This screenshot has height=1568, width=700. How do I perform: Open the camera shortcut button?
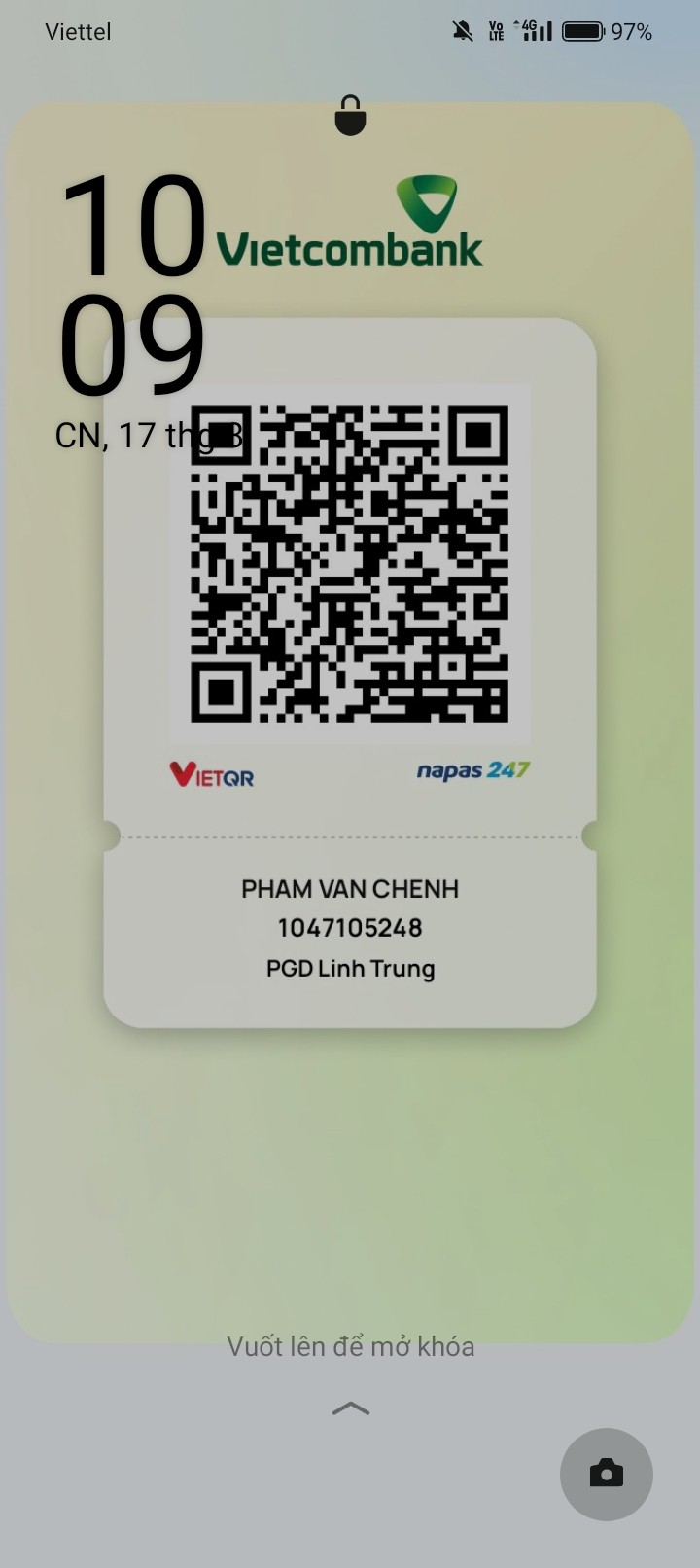point(606,1474)
